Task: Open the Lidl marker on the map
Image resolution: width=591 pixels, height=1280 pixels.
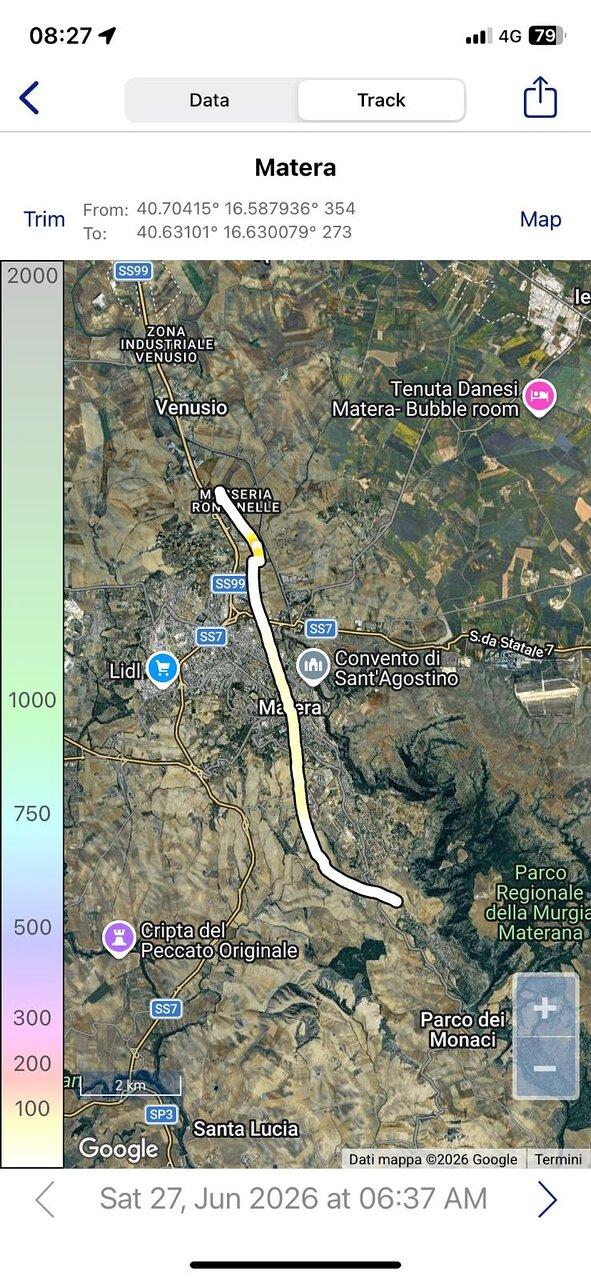Action: (x=162, y=669)
